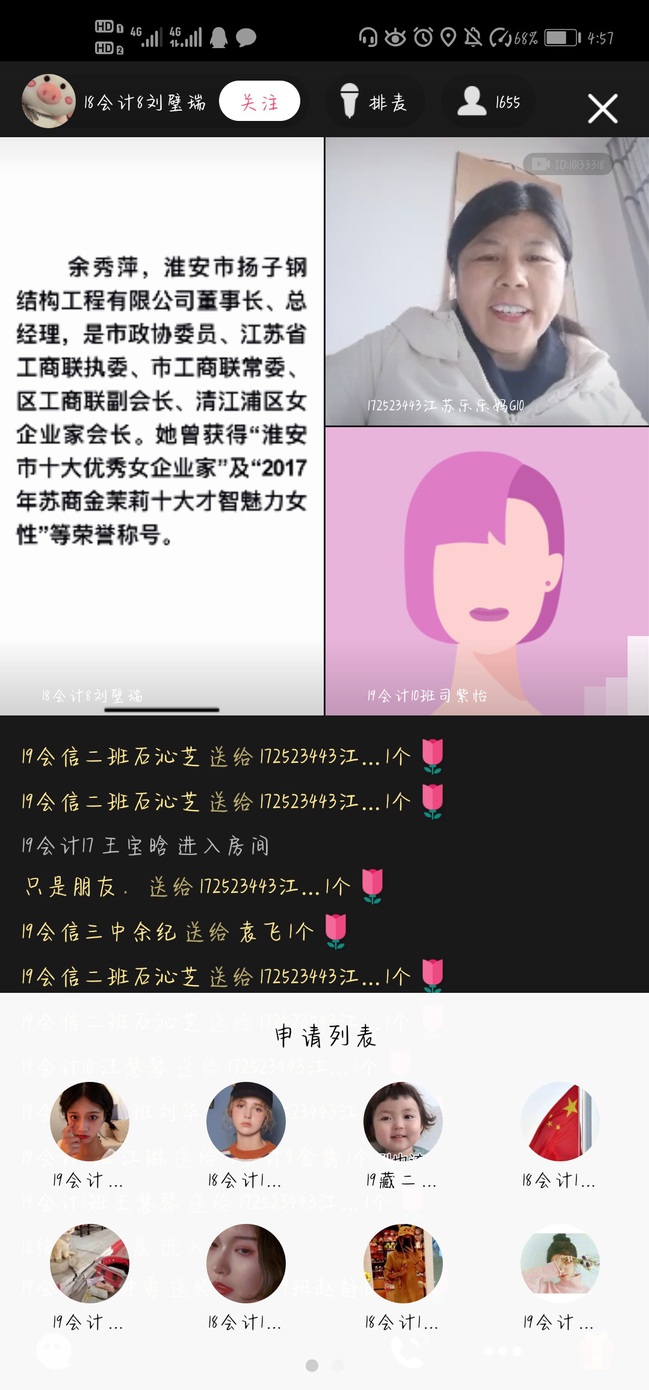Open the host's pig avatar profile
Image resolution: width=649 pixels, height=1390 pixels.
pyautogui.click(x=49, y=102)
